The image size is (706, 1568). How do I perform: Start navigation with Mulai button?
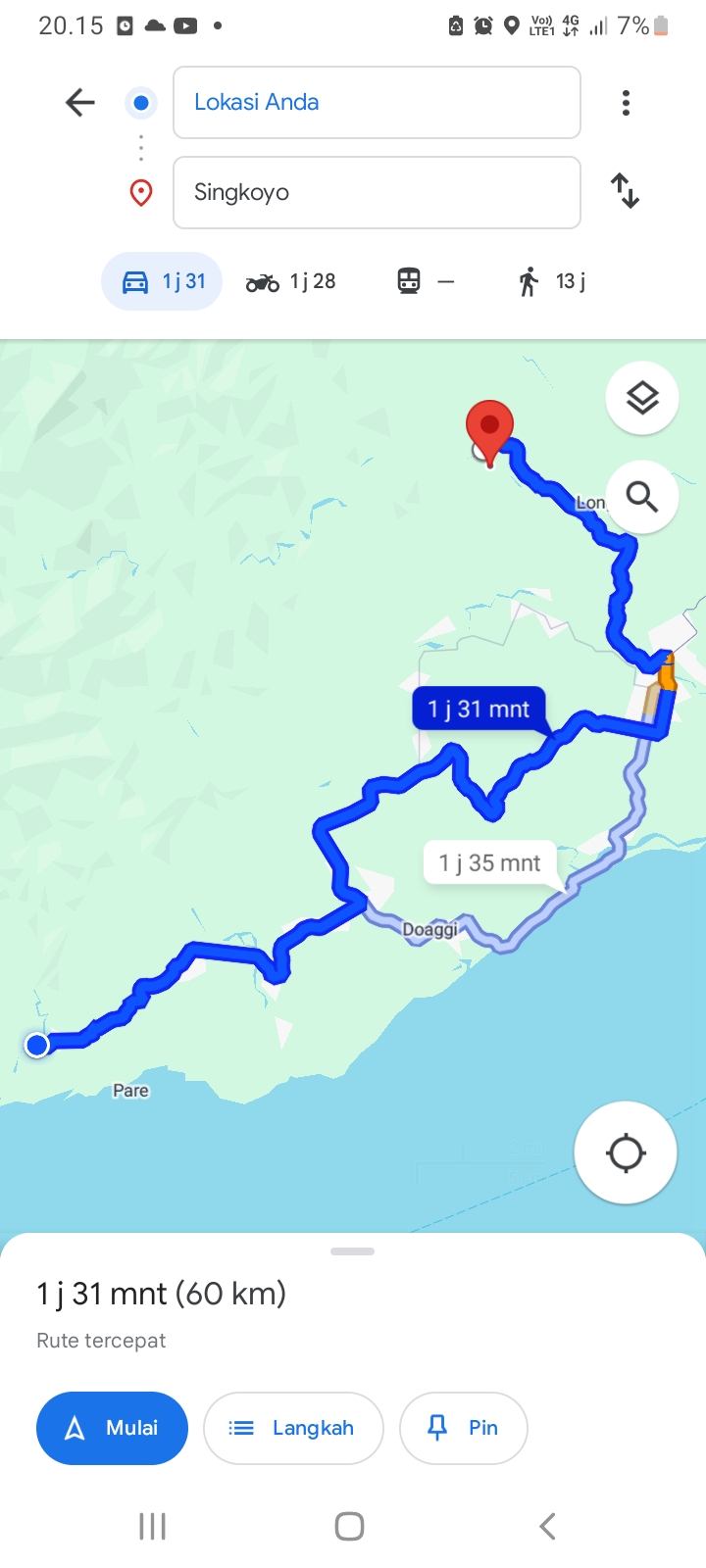pyautogui.click(x=112, y=1428)
